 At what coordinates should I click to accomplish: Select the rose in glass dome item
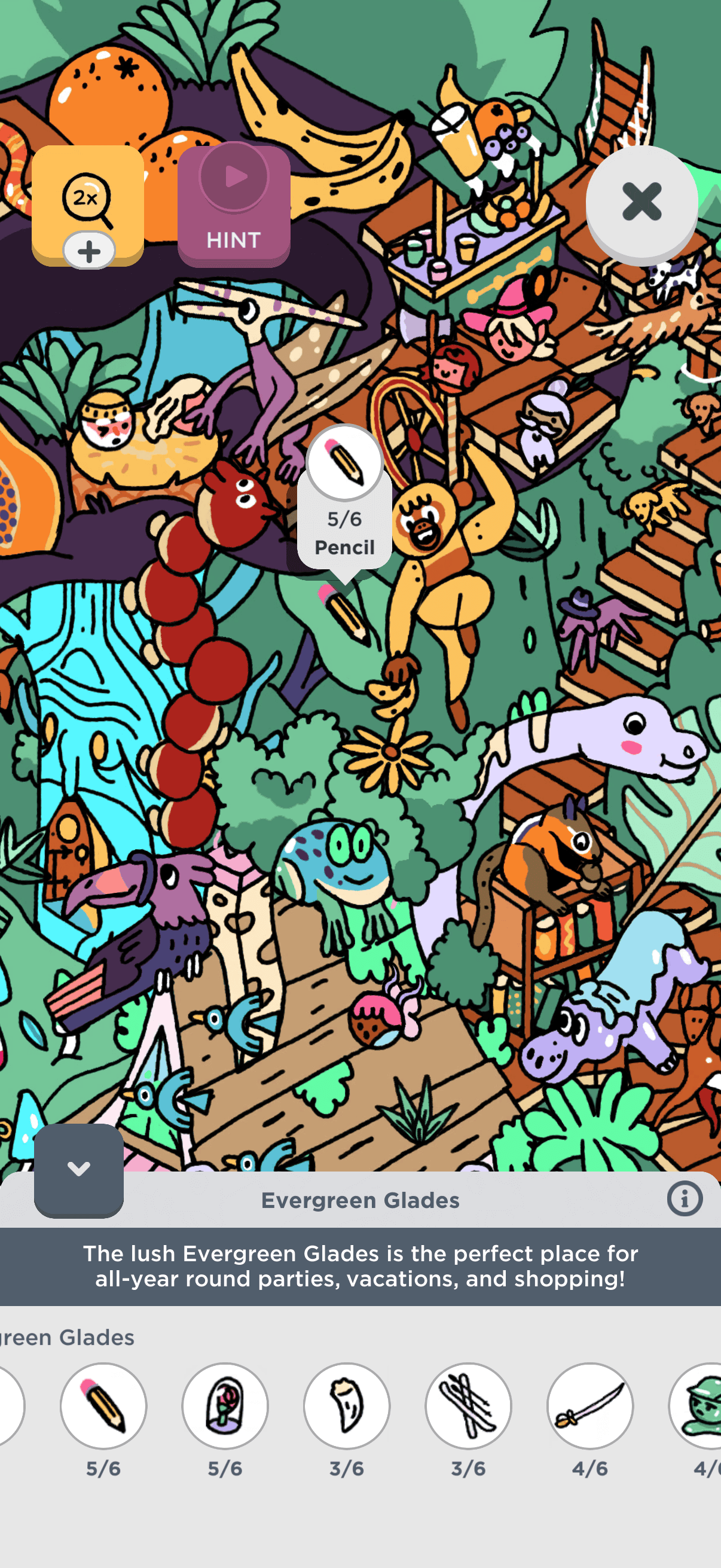pos(225,1405)
